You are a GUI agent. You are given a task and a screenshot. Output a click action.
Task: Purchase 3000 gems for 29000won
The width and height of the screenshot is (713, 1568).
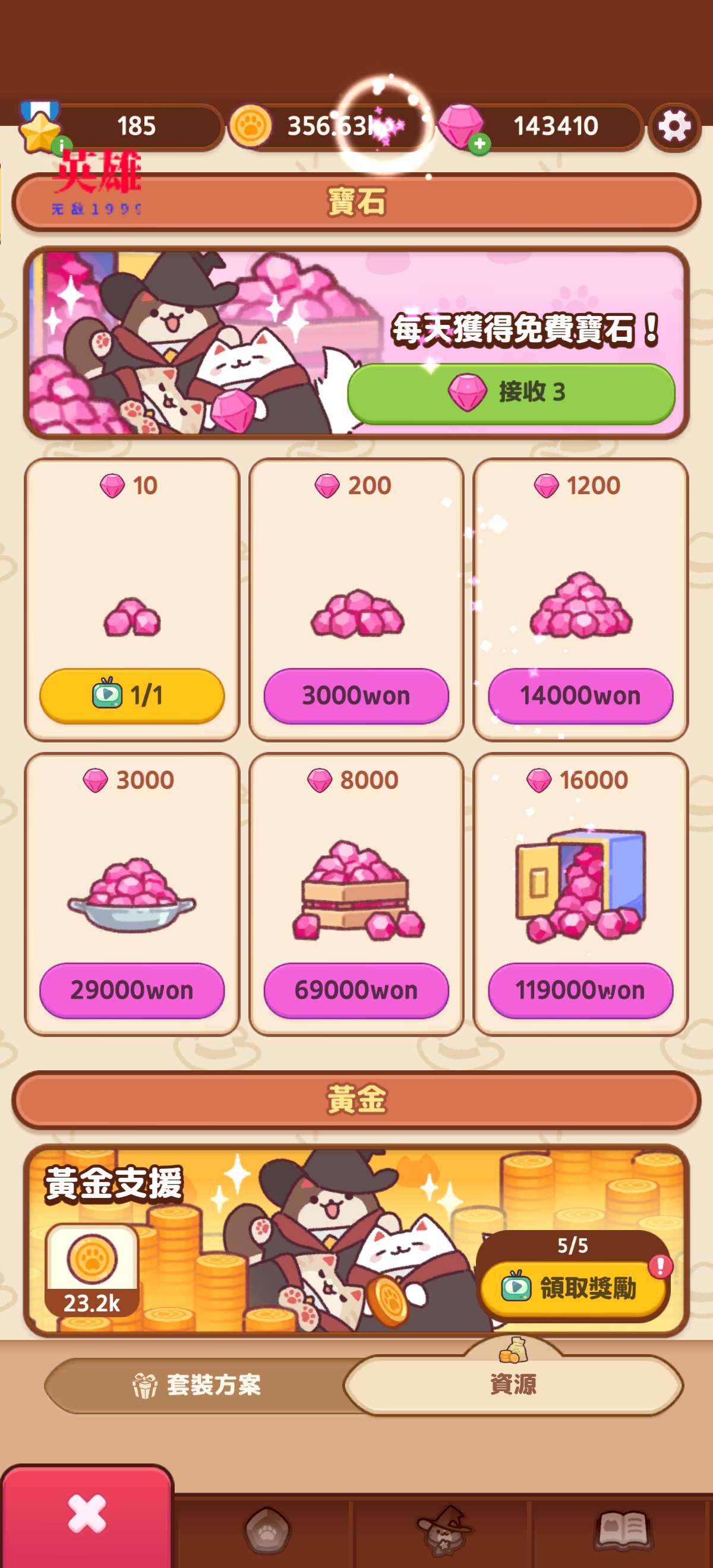(x=131, y=990)
